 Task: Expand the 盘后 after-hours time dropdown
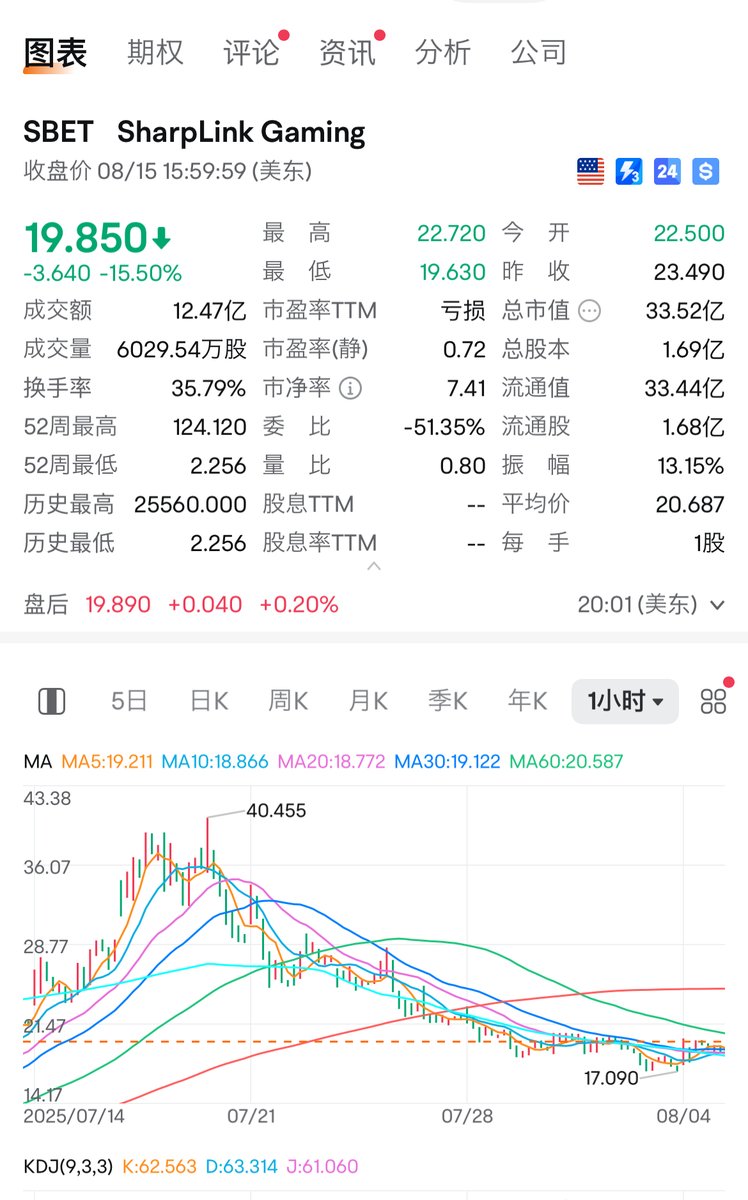pyautogui.click(x=716, y=605)
